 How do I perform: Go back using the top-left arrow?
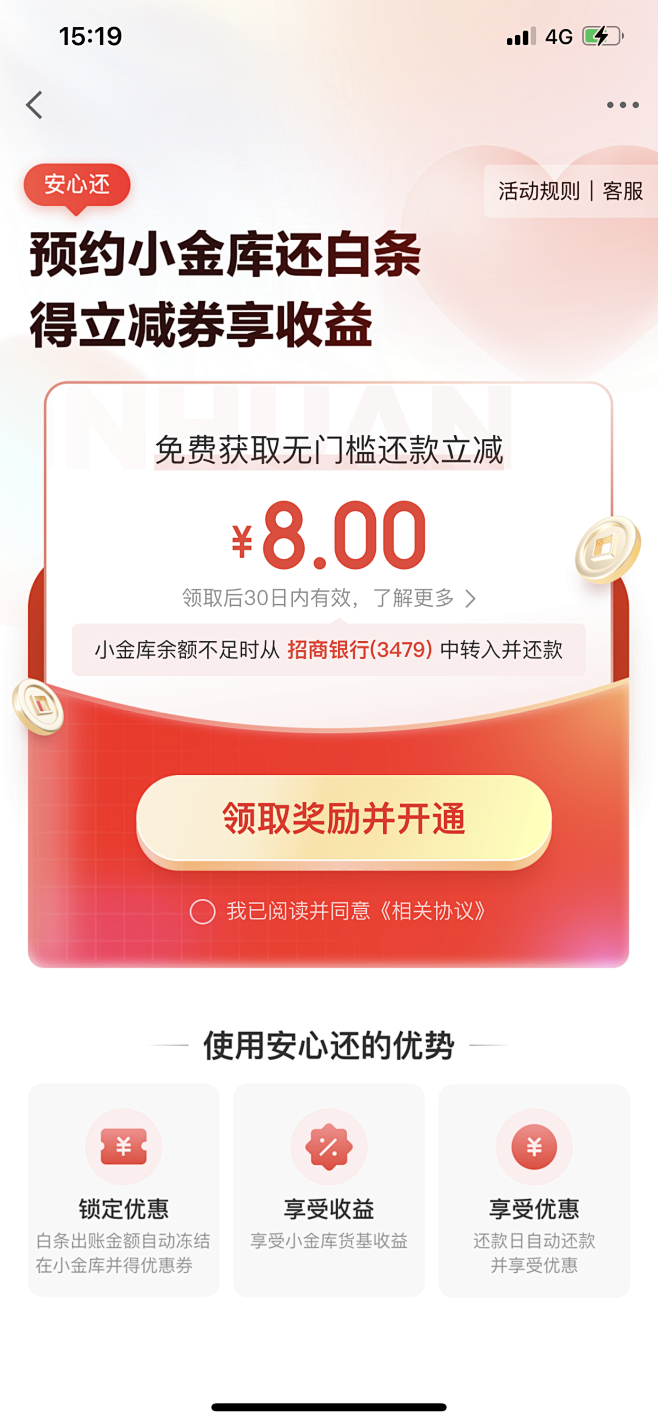pos(35,105)
